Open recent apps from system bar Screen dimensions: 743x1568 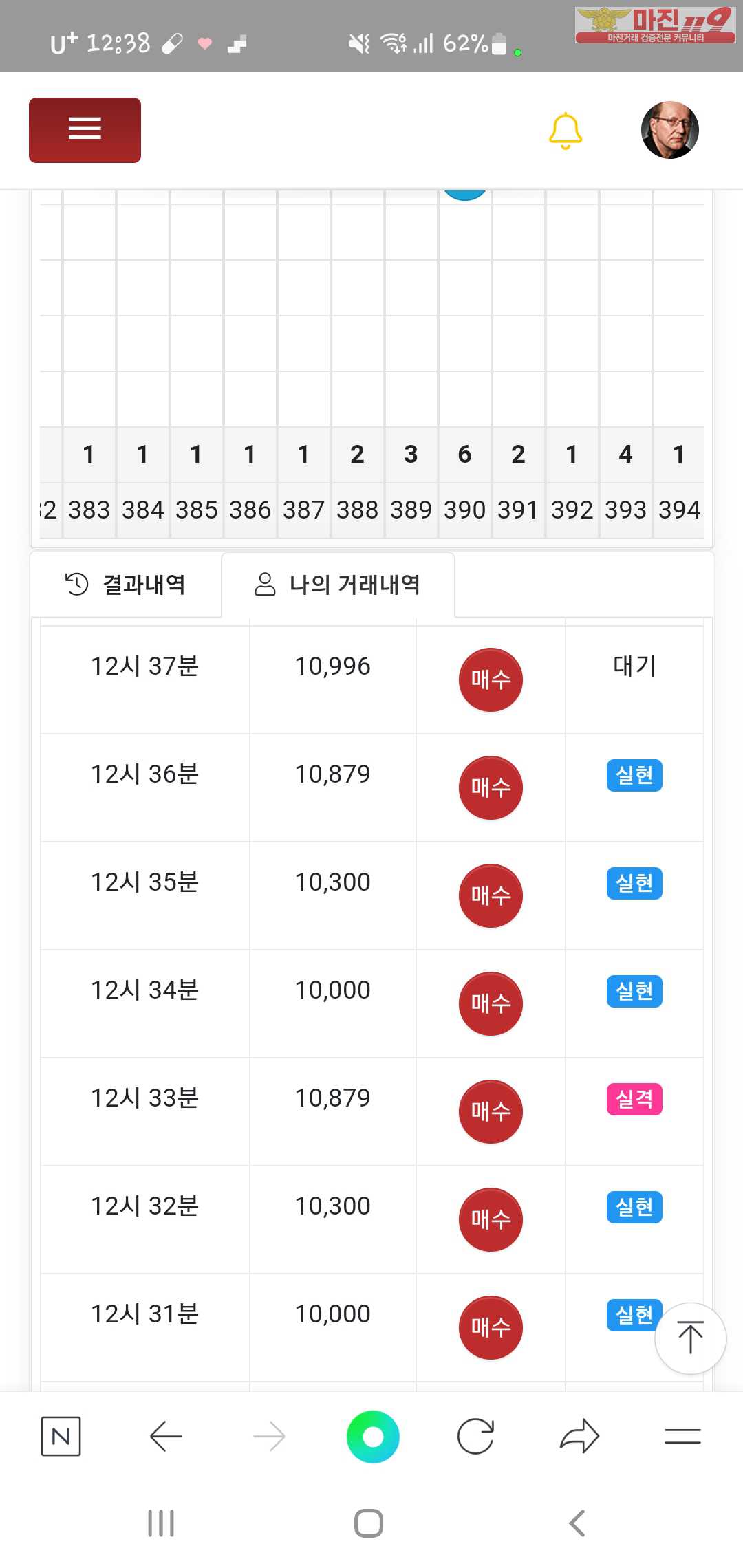tap(161, 1523)
